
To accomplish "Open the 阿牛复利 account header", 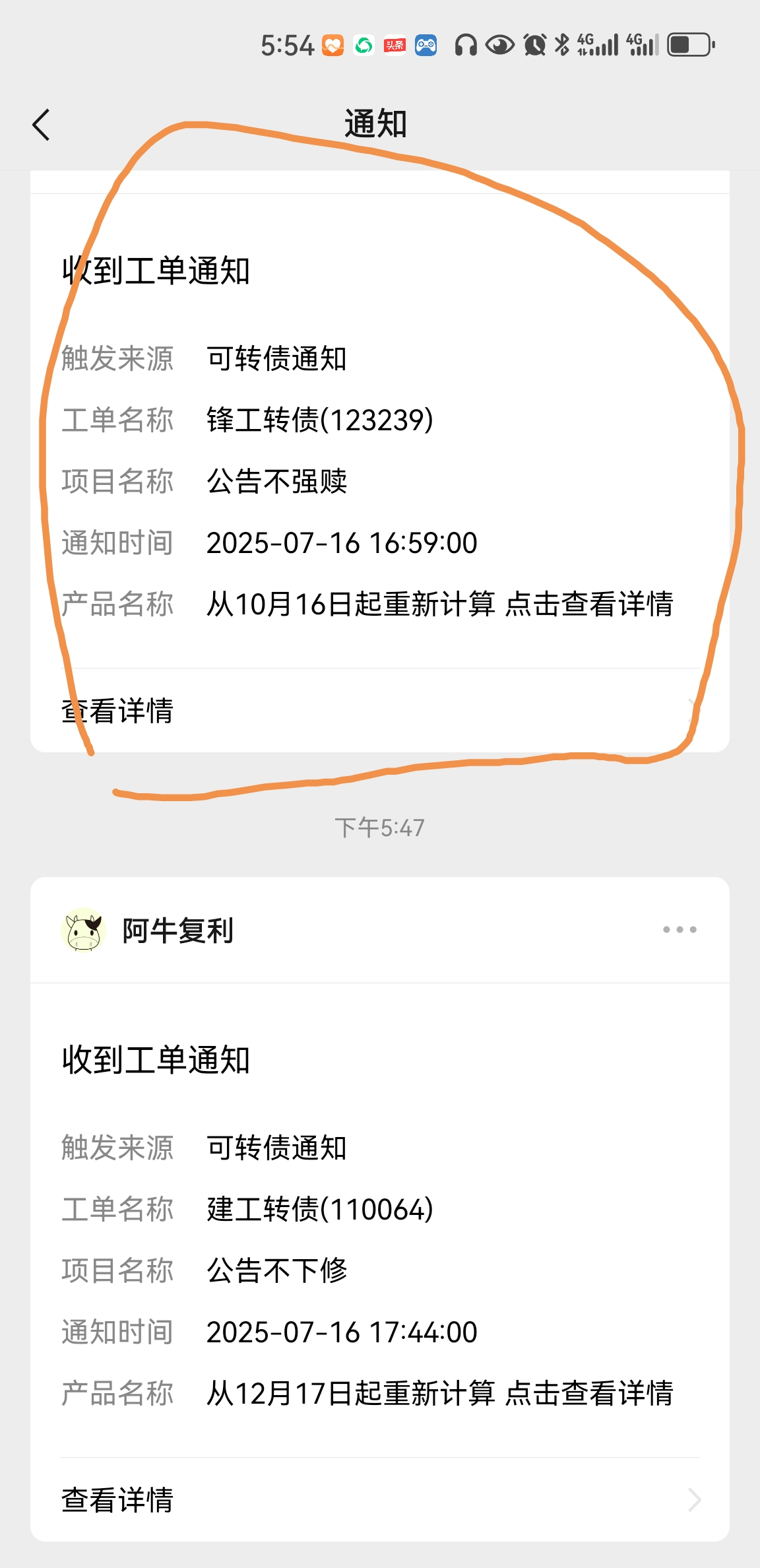I will click(178, 931).
